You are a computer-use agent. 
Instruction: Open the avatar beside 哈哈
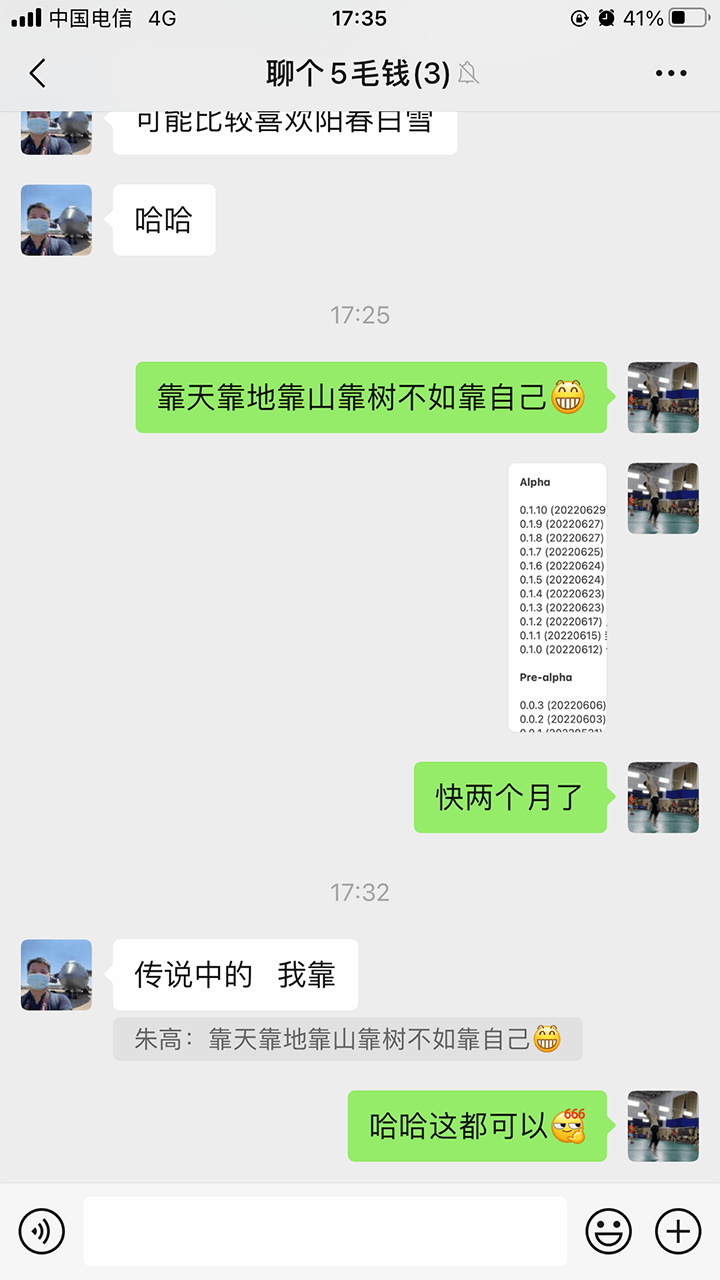point(56,220)
